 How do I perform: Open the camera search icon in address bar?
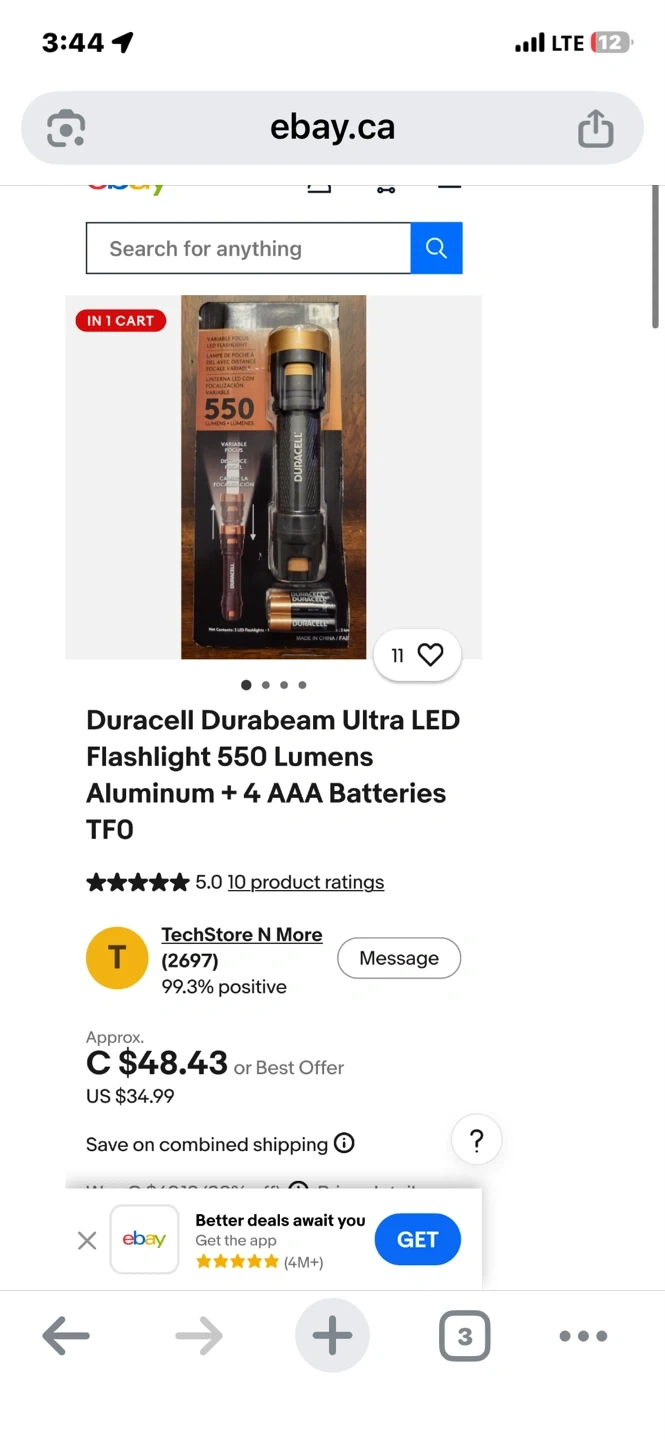coord(66,128)
